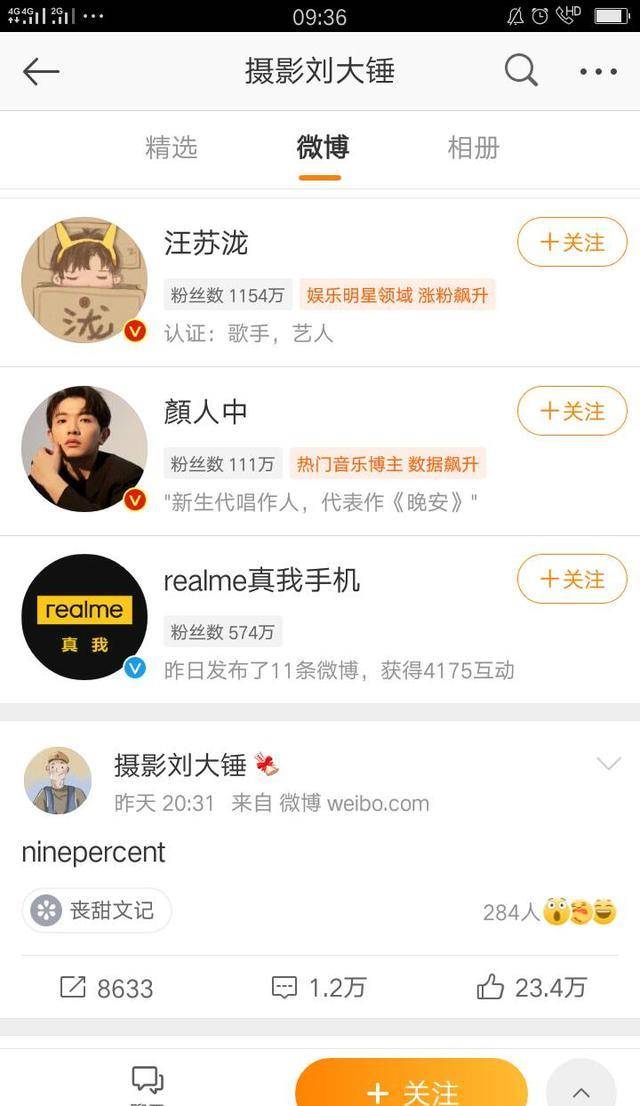Follow realme真我手机 account
The width and height of the screenshot is (640, 1106).
tap(572, 579)
